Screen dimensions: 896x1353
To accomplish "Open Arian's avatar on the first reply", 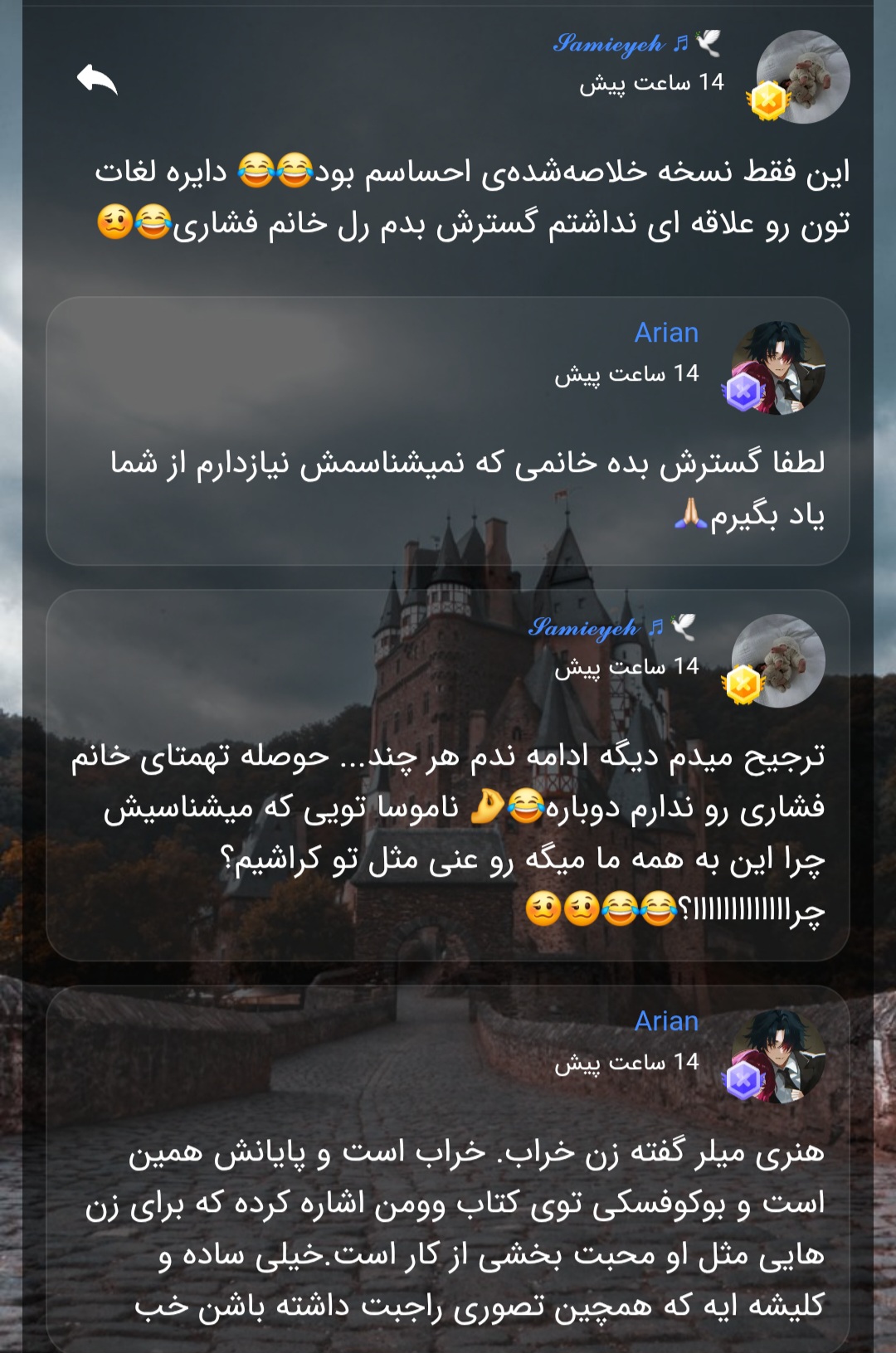I will tap(777, 367).
